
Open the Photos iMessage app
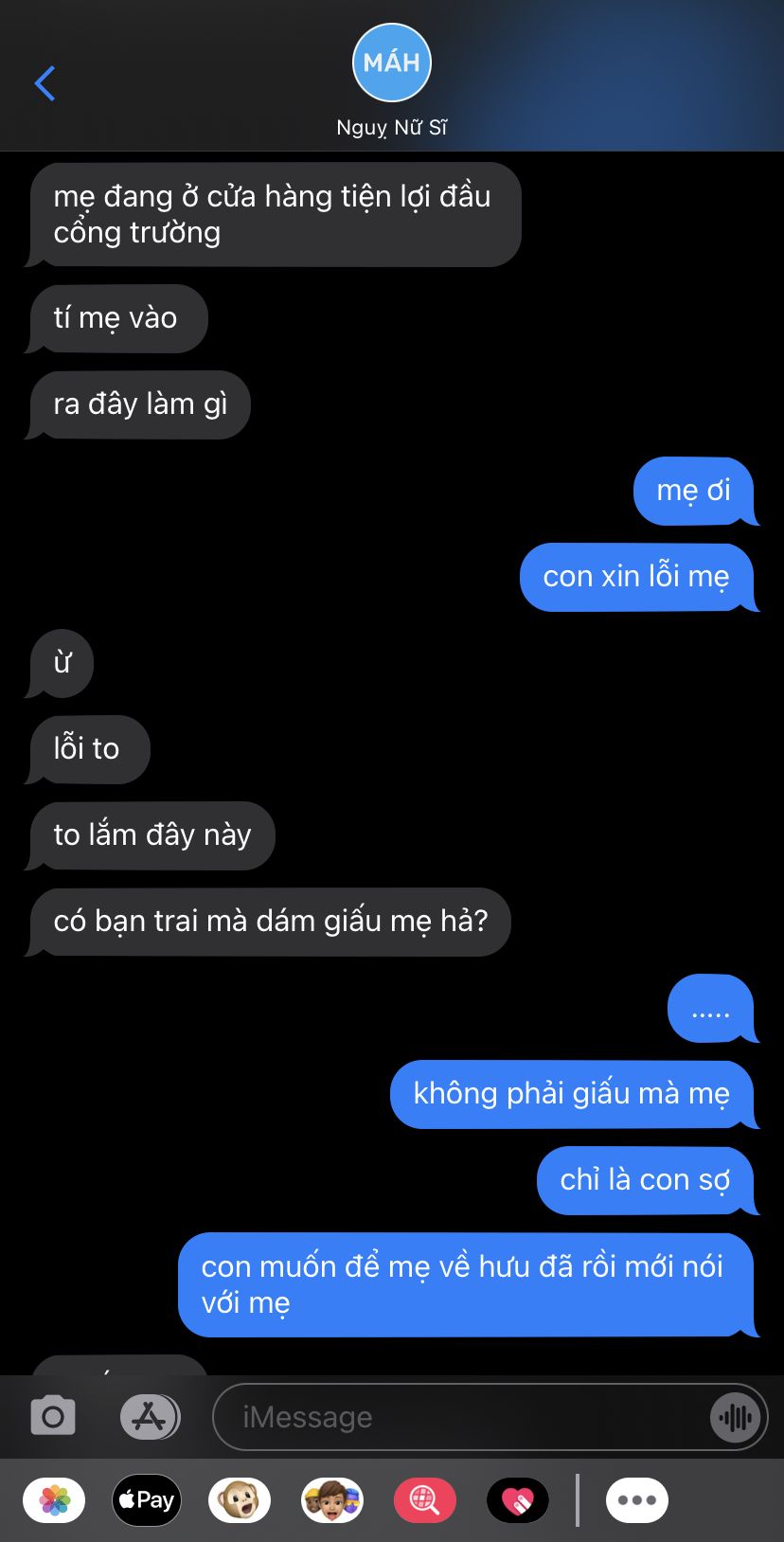coord(54,1500)
